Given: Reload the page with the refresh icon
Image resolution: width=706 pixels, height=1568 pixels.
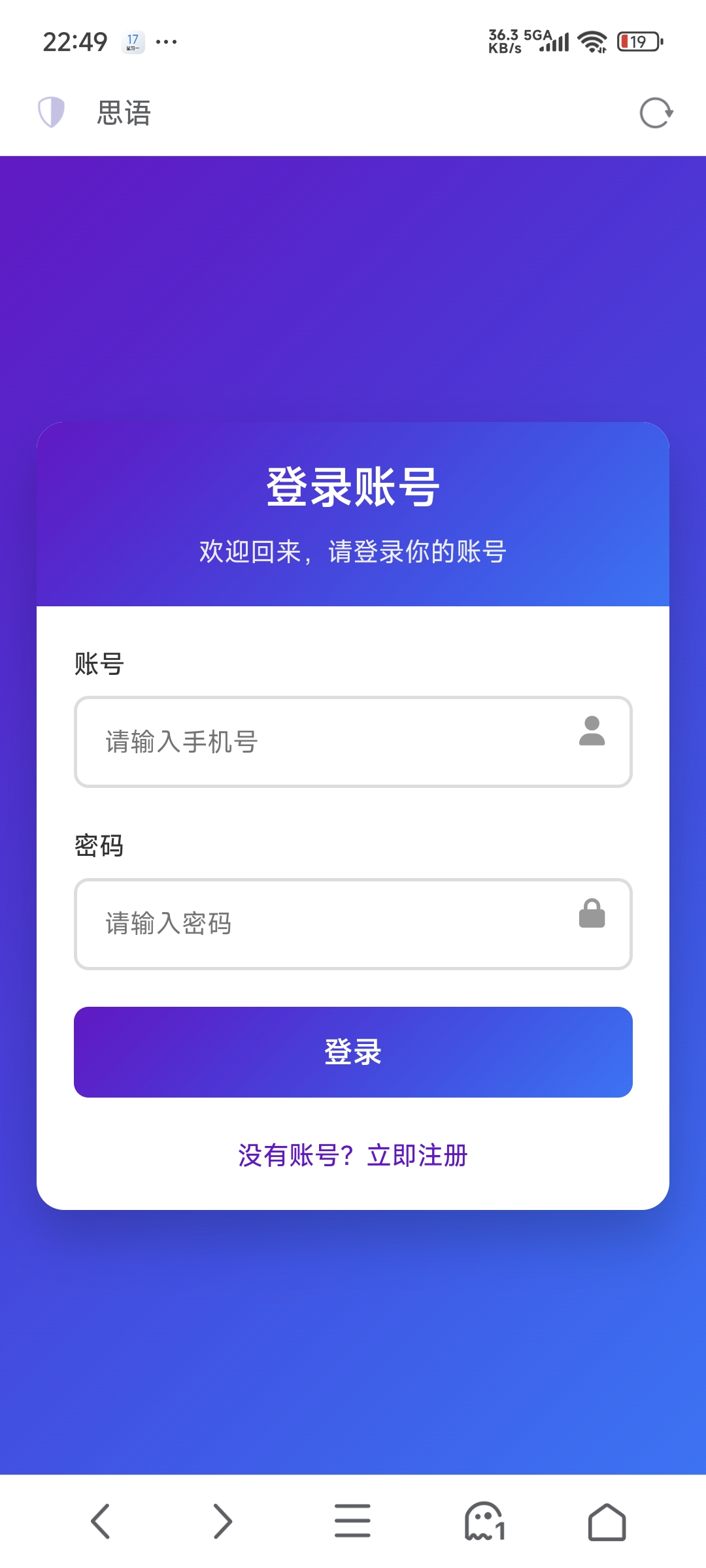Looking at the screenshot, I should (x=656, y=113).
